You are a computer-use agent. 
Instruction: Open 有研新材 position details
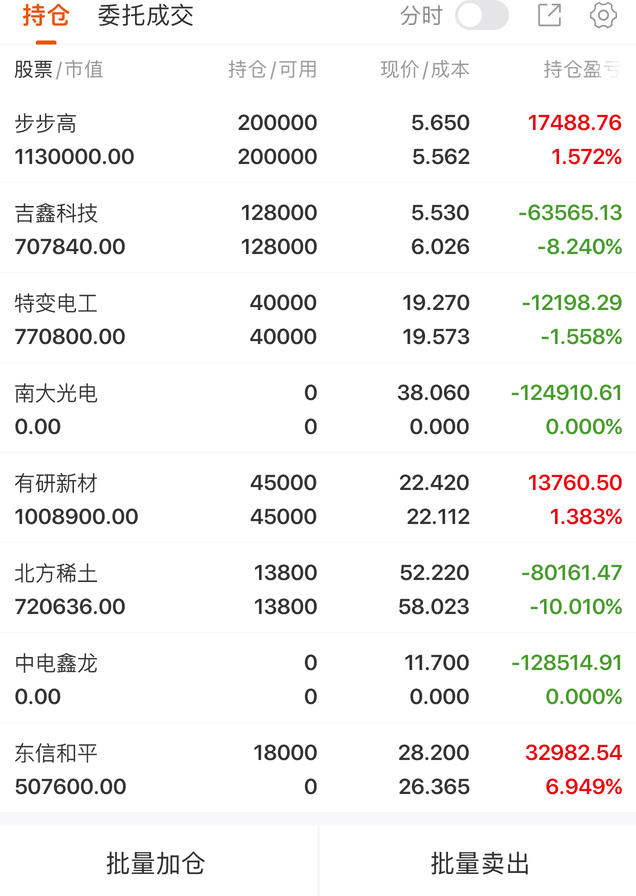click(318, 499)
